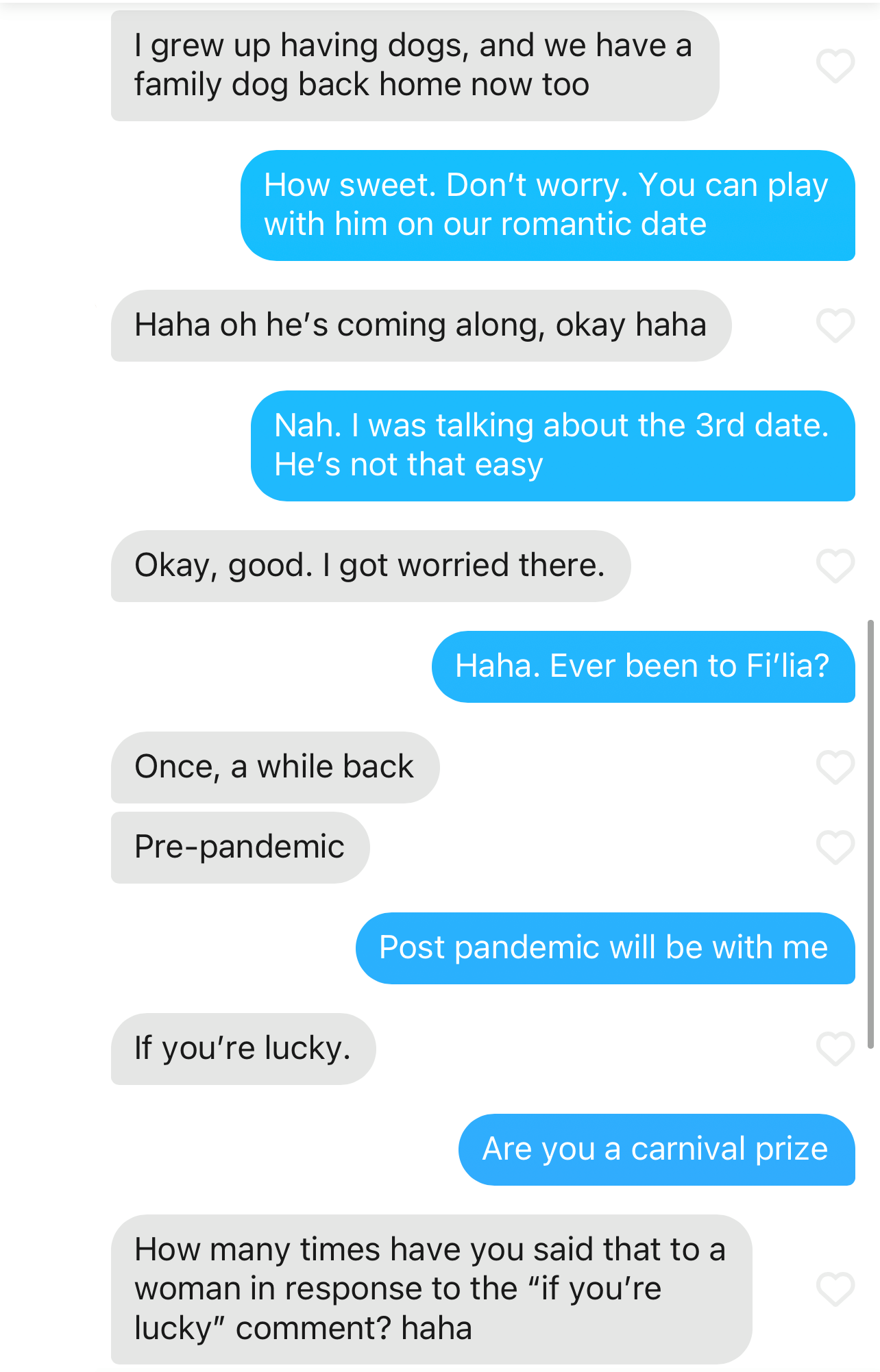Heart the "Pre-pandemic" message
This screenshot has width=880, height=1372.
835,847
